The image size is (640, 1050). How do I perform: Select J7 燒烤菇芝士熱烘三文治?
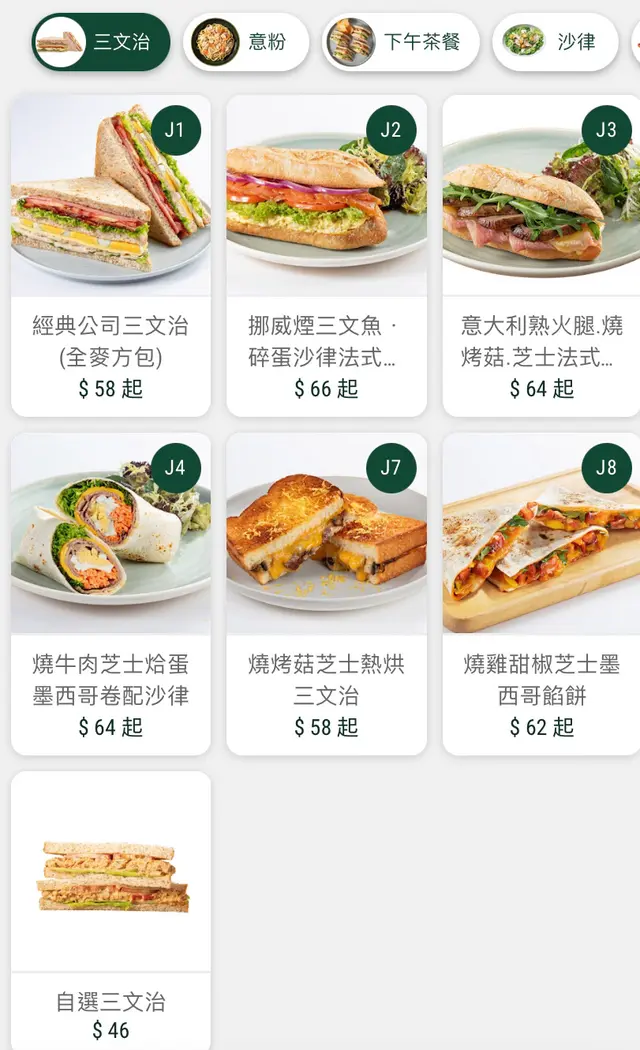pyautogui.click(x=326, y=593)
